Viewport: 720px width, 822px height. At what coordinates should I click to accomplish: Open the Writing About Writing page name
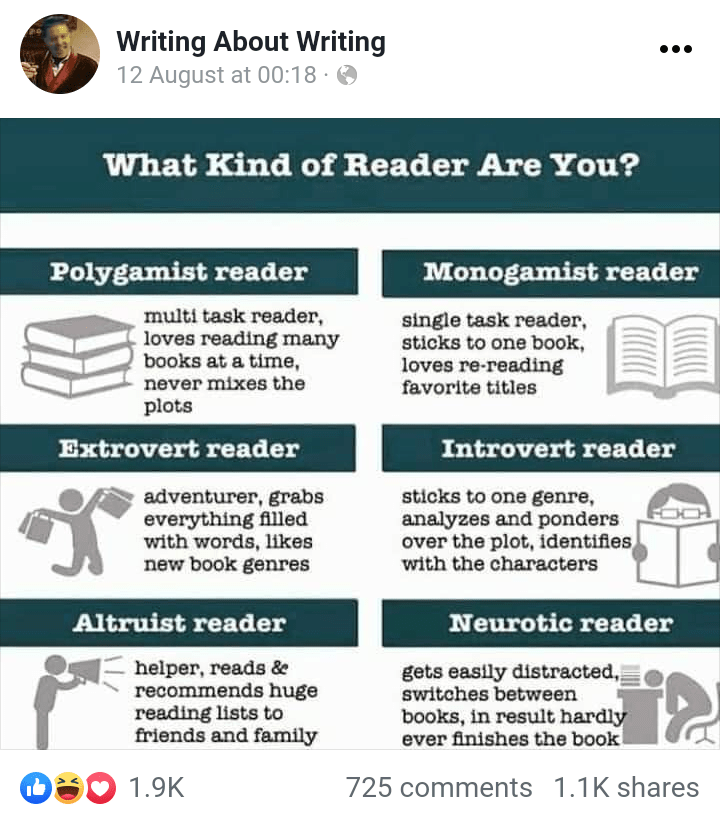point(250,41)
